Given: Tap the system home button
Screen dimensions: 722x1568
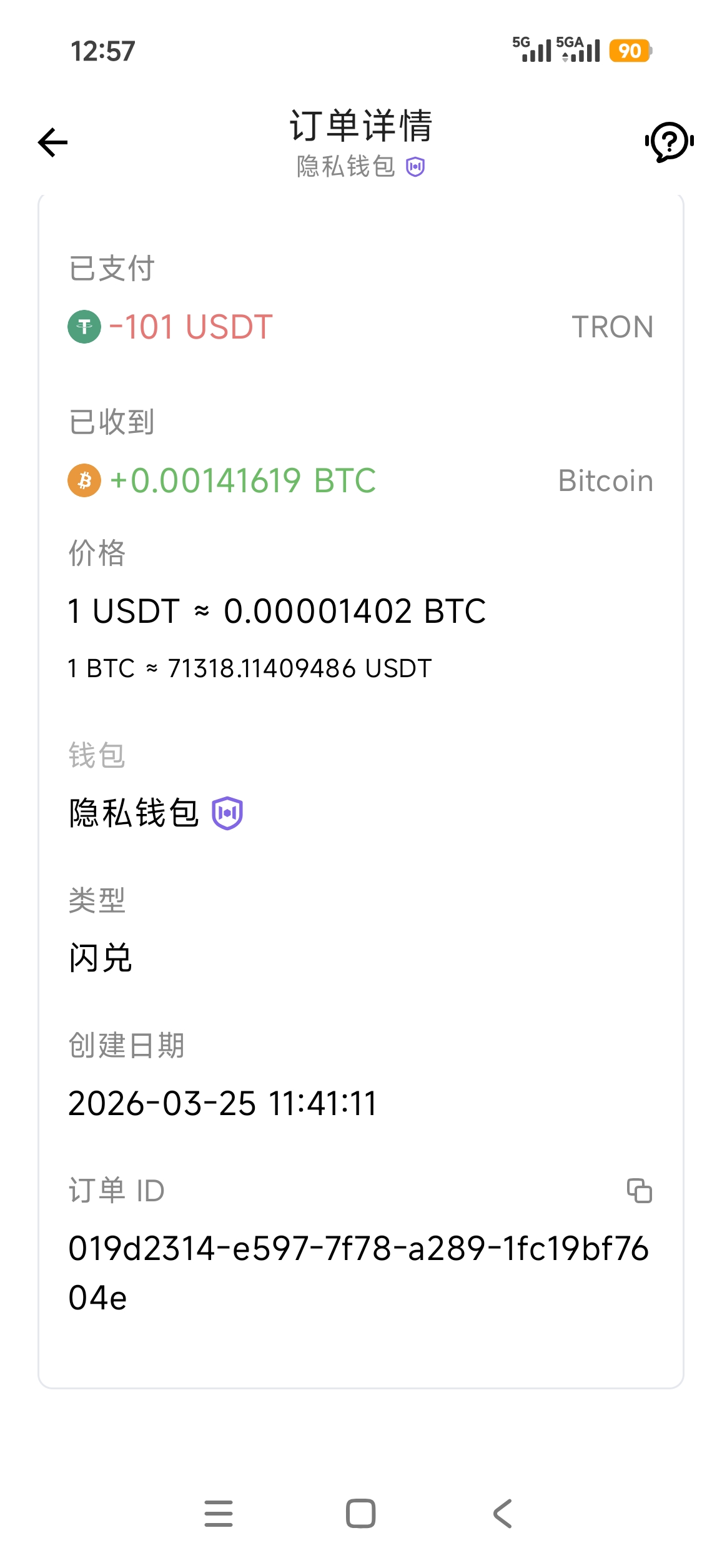Looking at the screenshot, I should click(x=361, y=1514).
